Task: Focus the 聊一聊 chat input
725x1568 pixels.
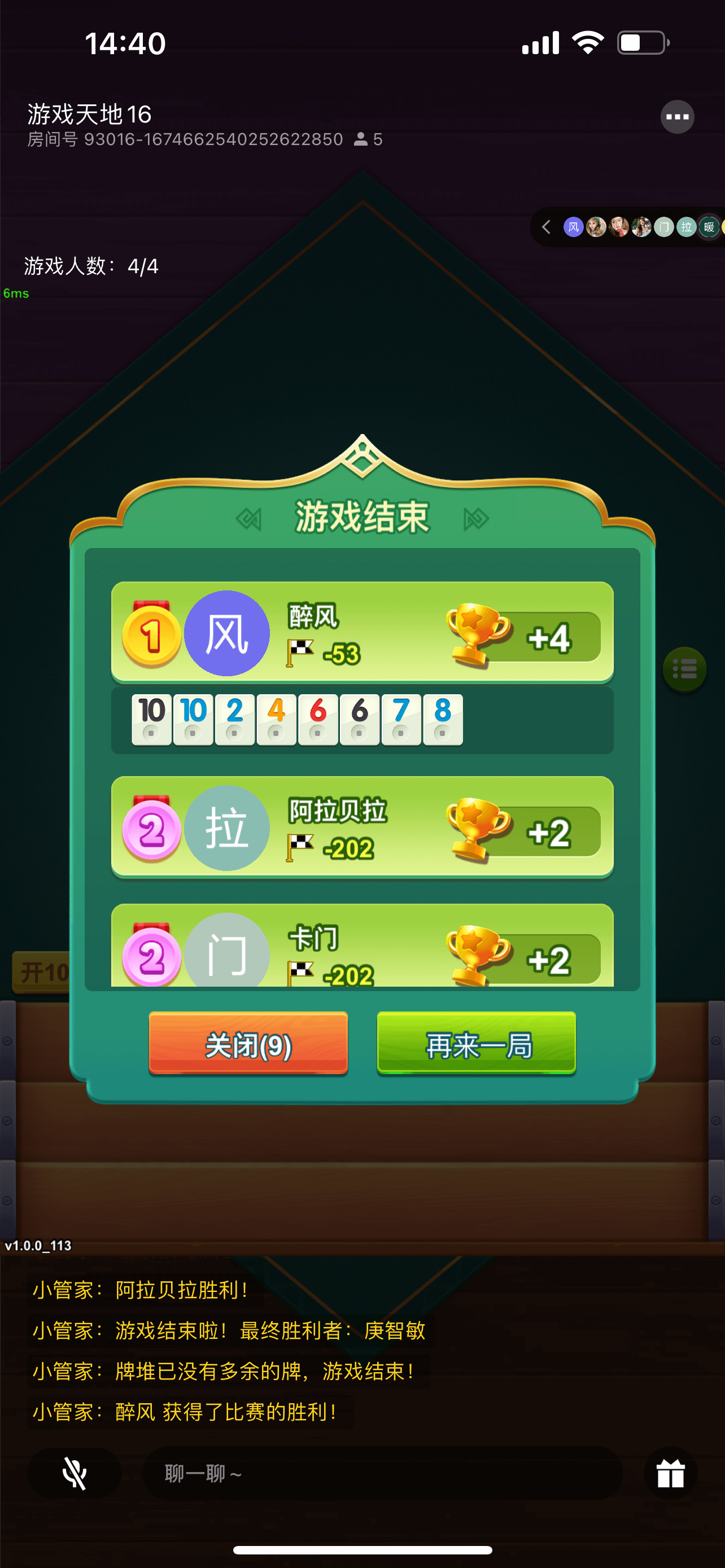Action: 382,1473
